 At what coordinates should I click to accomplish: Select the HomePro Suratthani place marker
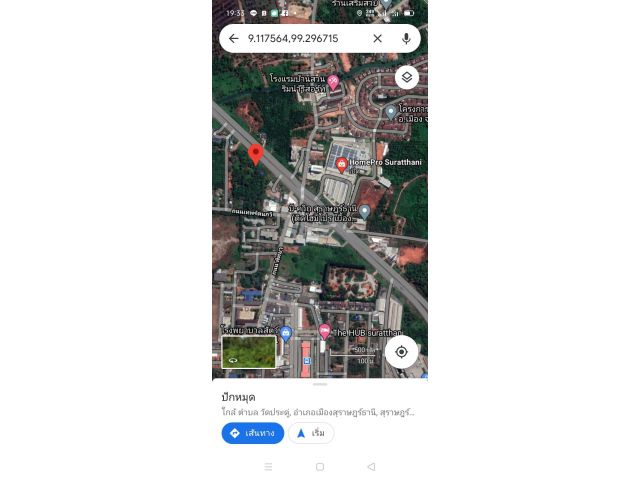pyautogui.click(x=342, y=164)
